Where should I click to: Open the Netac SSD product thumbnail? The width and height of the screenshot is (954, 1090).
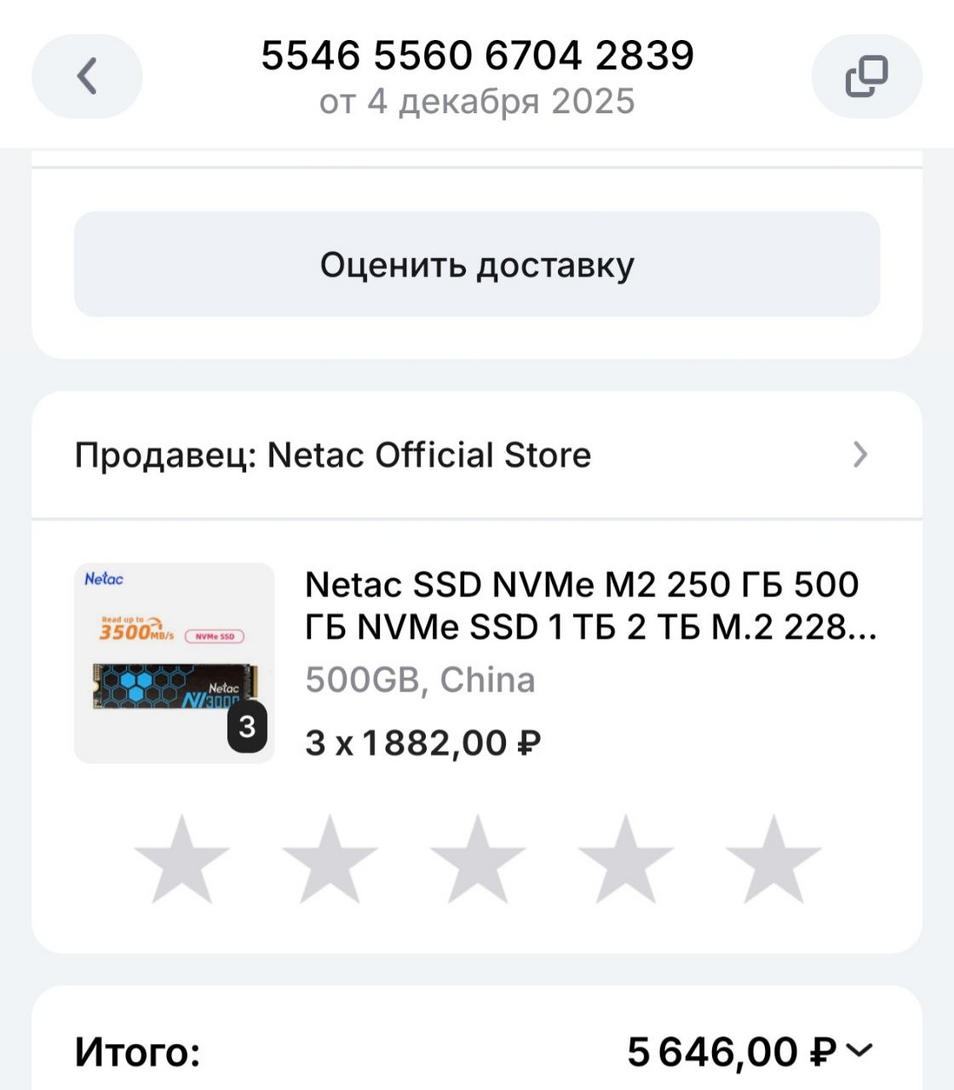coord(174,661)
